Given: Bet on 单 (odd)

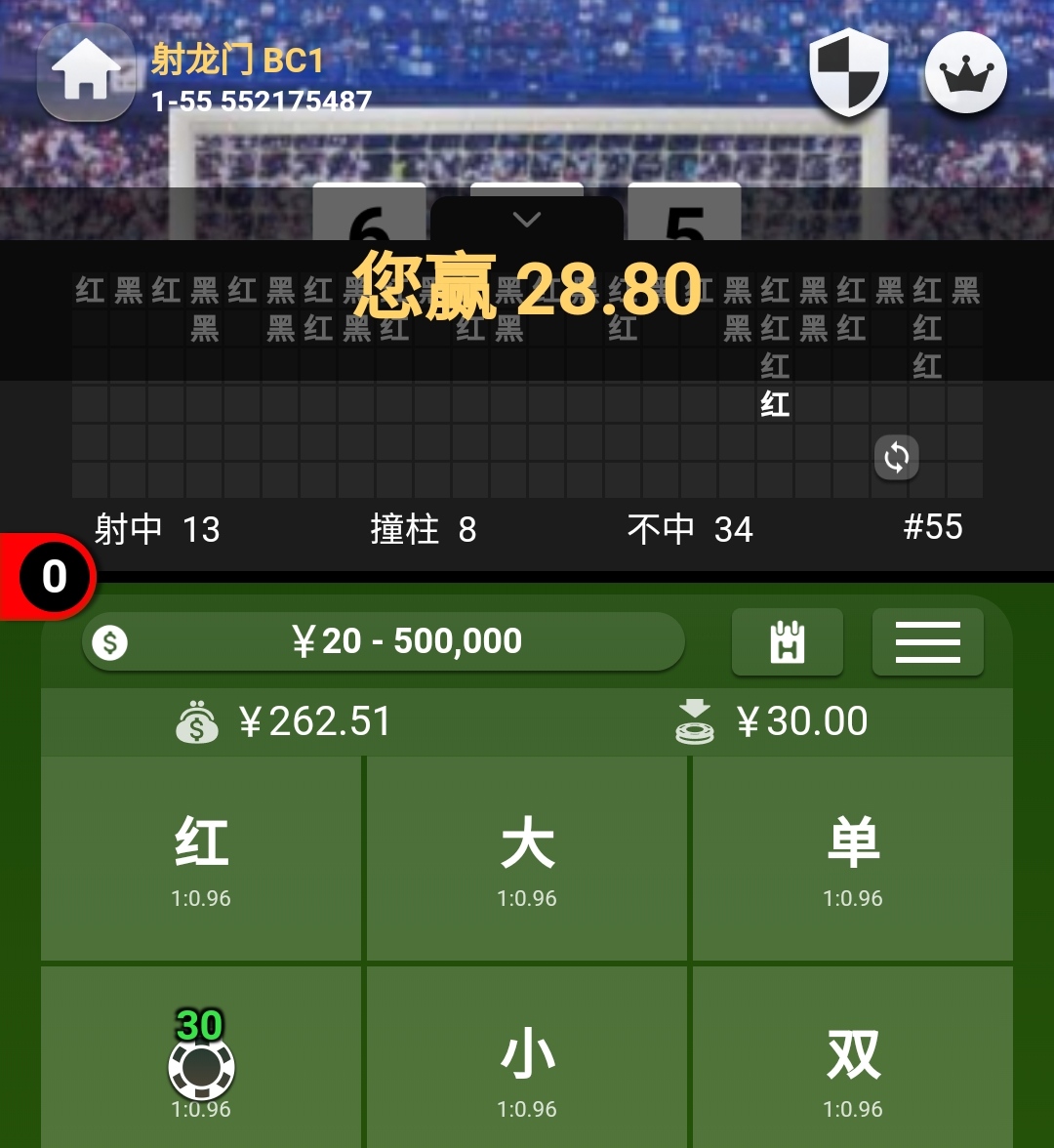Looking at the screenshot, I should coord(853,859).
